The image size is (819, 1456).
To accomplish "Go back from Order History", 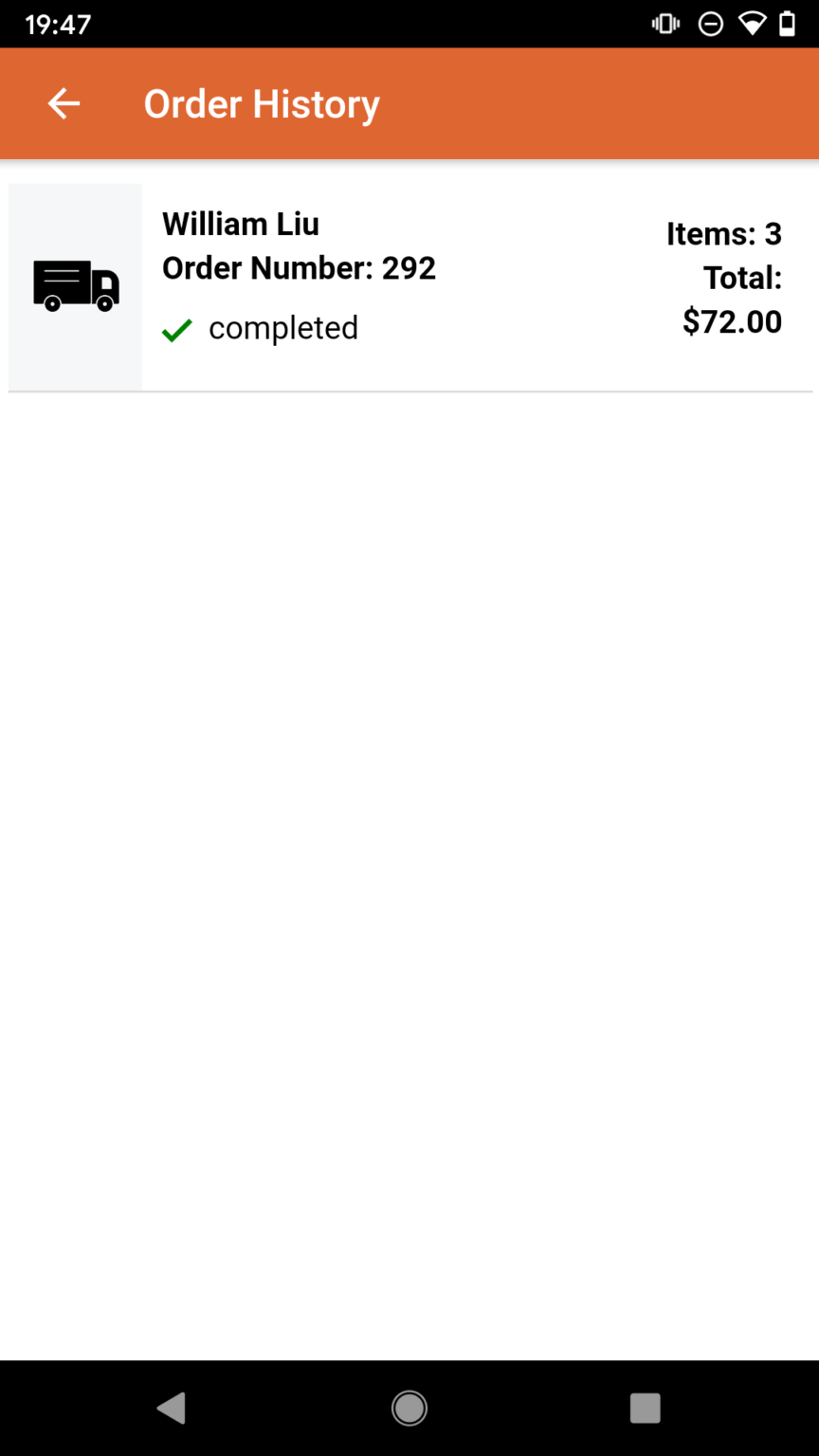I will 64,103.
